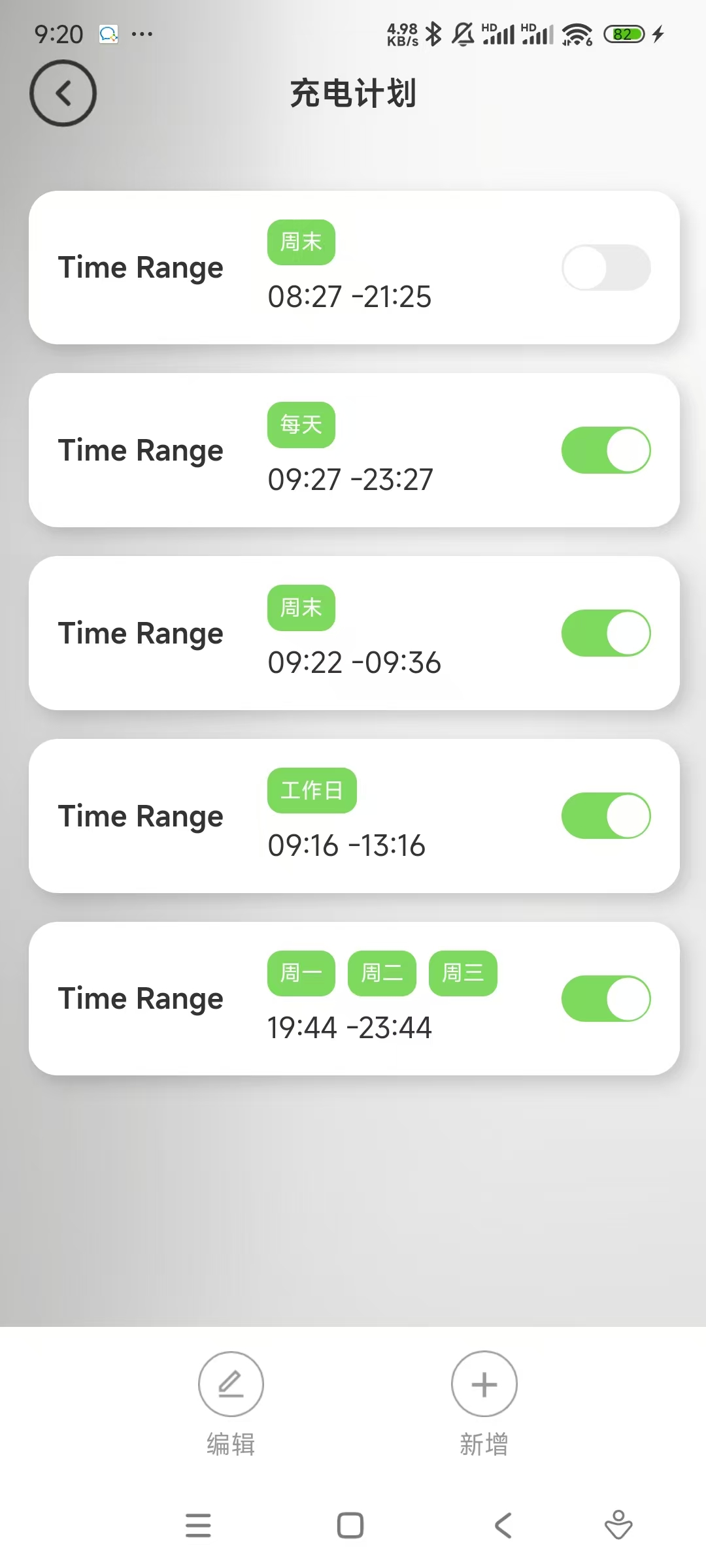Go to the system home screen

tap(350, 1526)
